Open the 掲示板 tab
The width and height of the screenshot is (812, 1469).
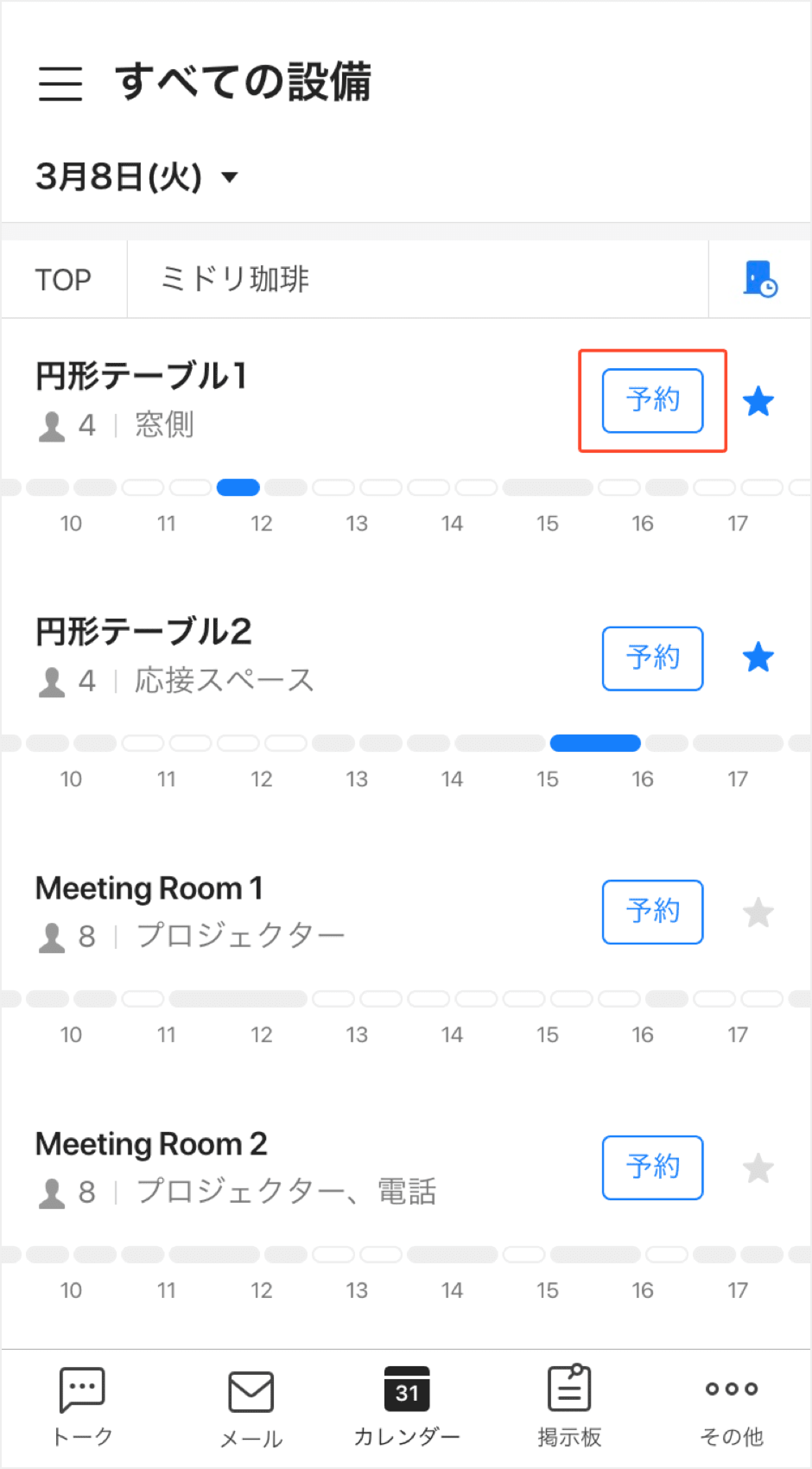point(569,1406)
